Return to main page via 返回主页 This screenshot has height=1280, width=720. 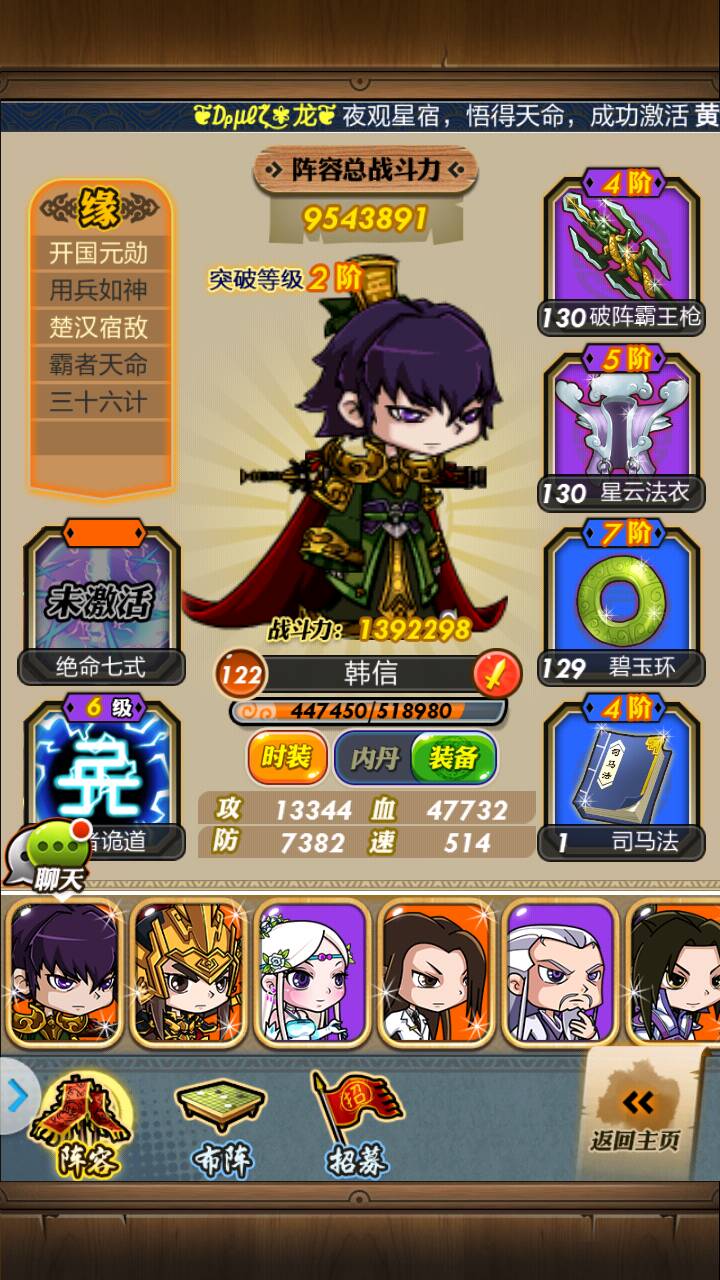[x=636, y=1115]
